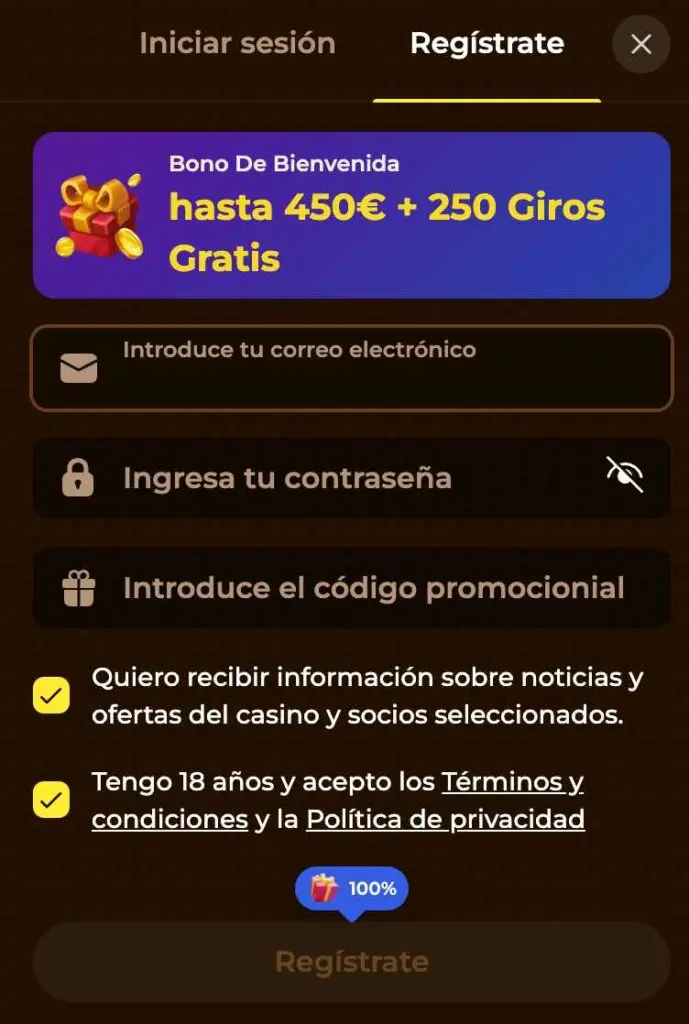This screenshot has width=689, height=1024.
Task: Submit with the bottom Regístrate button
Action: (x=351, y=962)
